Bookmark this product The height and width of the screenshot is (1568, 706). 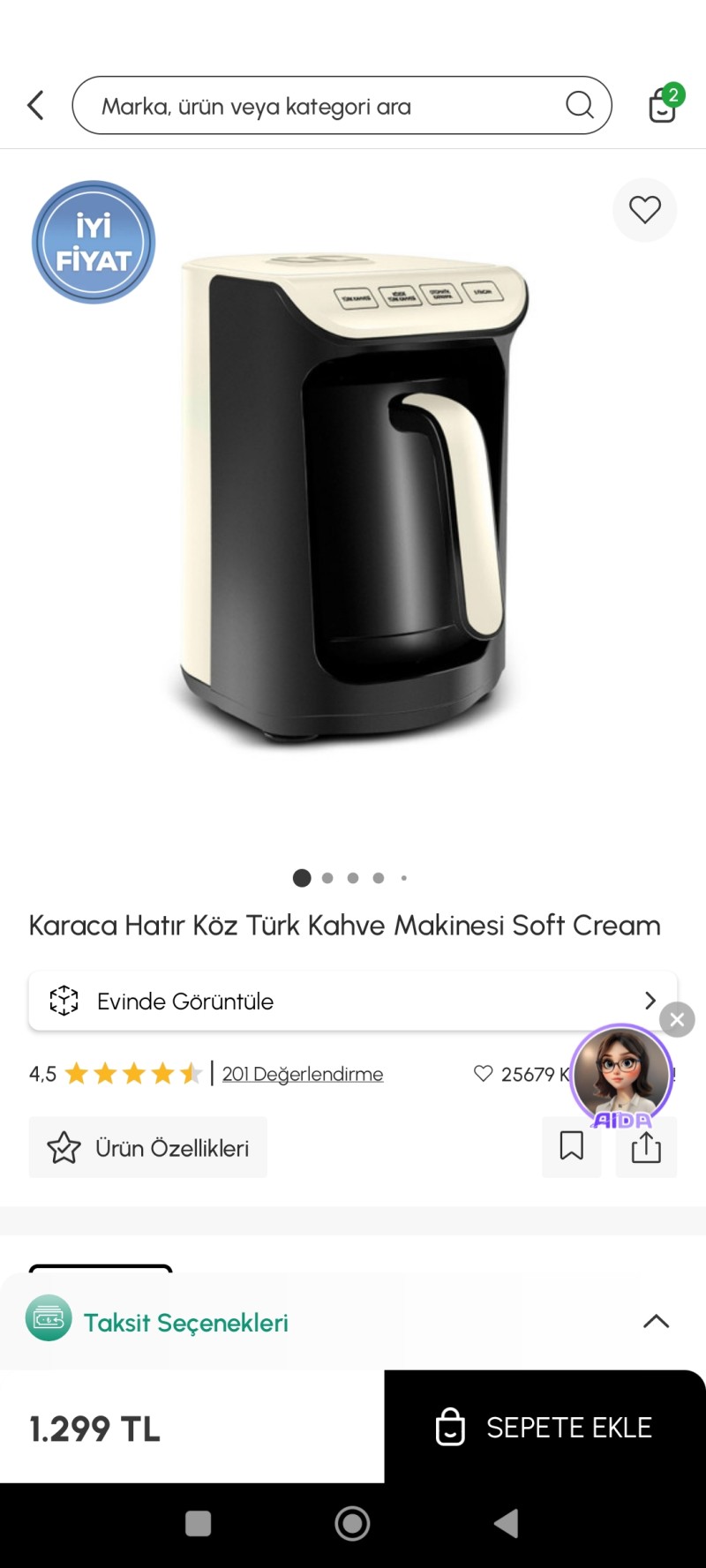pos(571,1147)
